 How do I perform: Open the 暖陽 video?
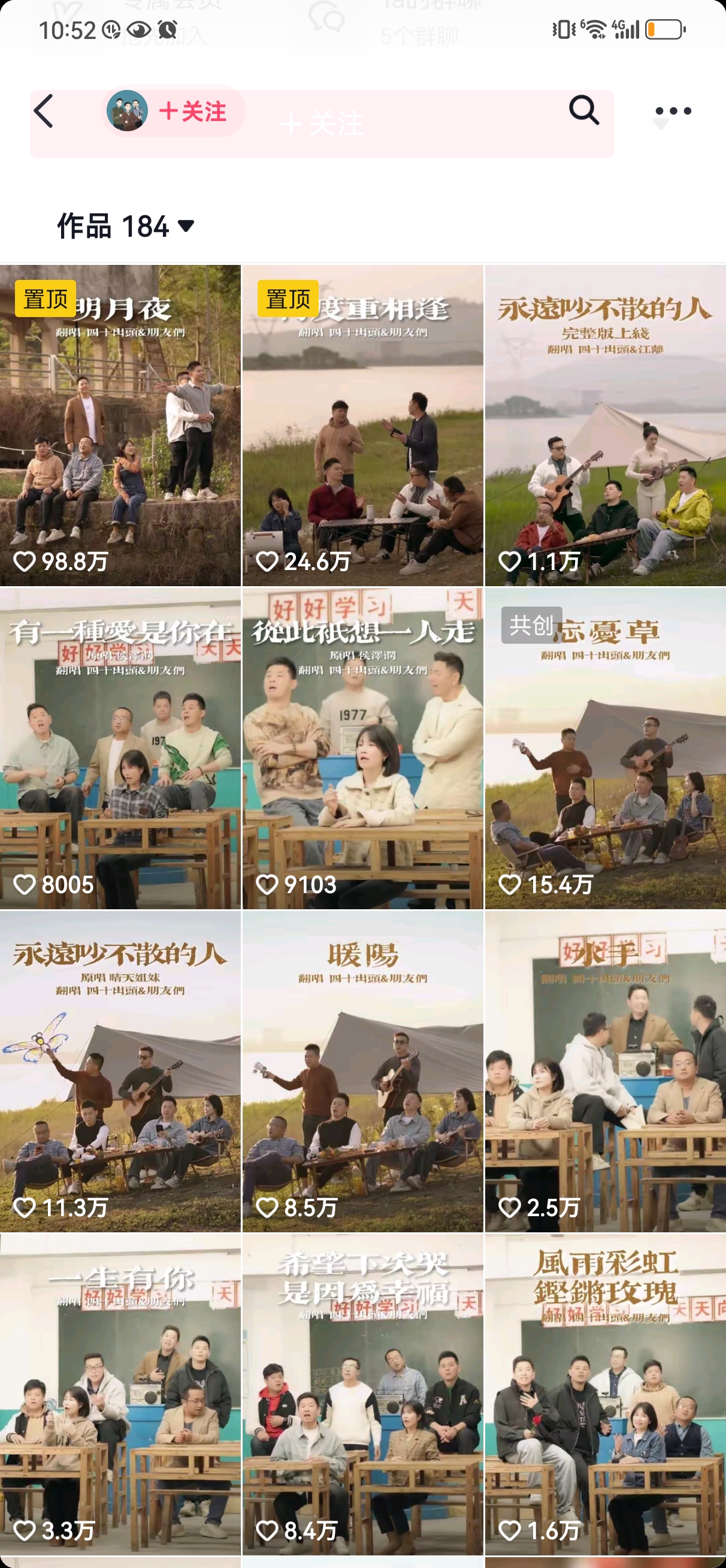point(362,1072)
